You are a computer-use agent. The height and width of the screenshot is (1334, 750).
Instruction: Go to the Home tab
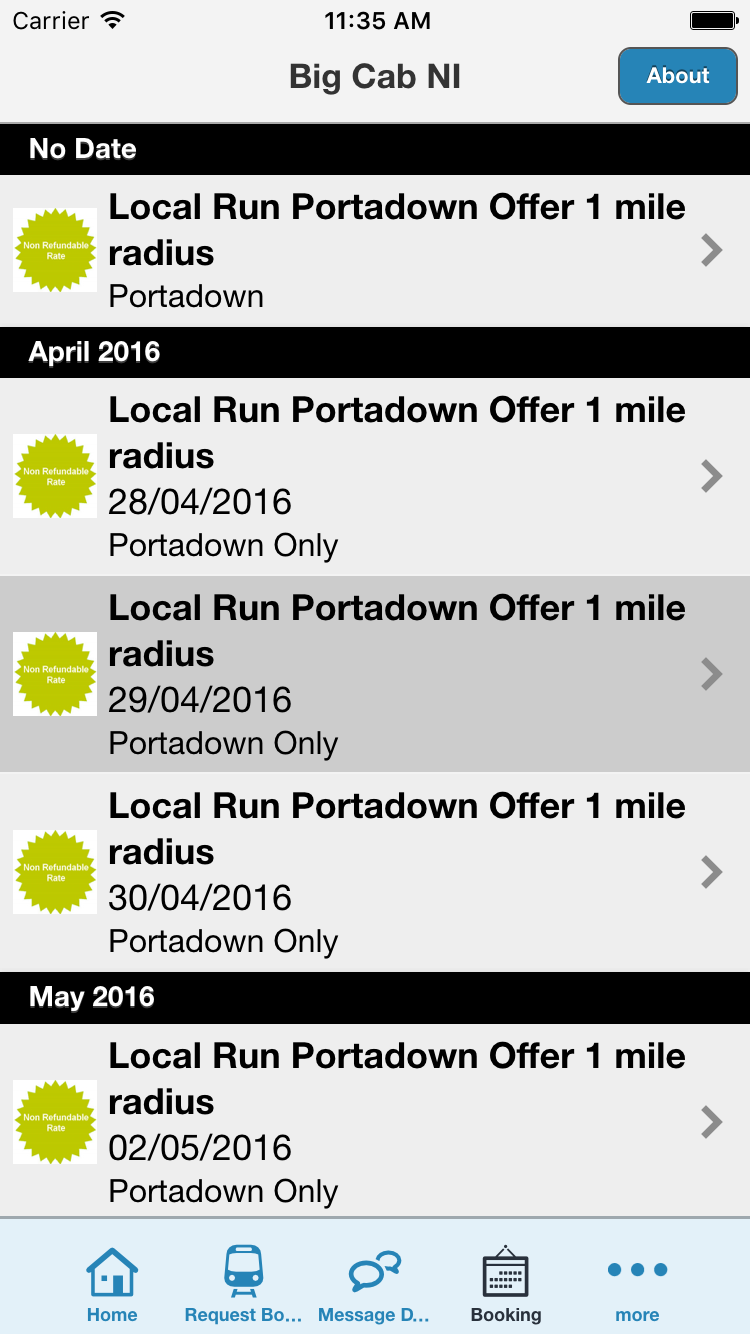point(112,1284)
